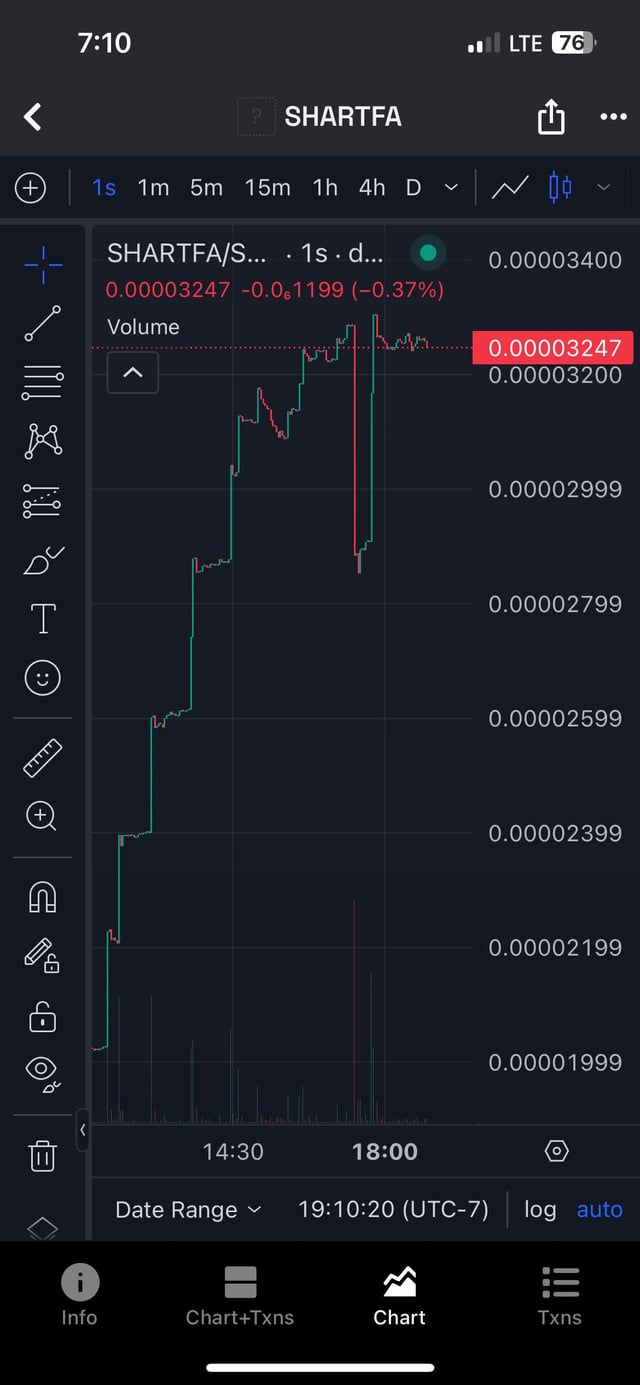Go back using the top arrow
Image resolution: width=640 pixels, height=1385 pixels.
point(33,117)
